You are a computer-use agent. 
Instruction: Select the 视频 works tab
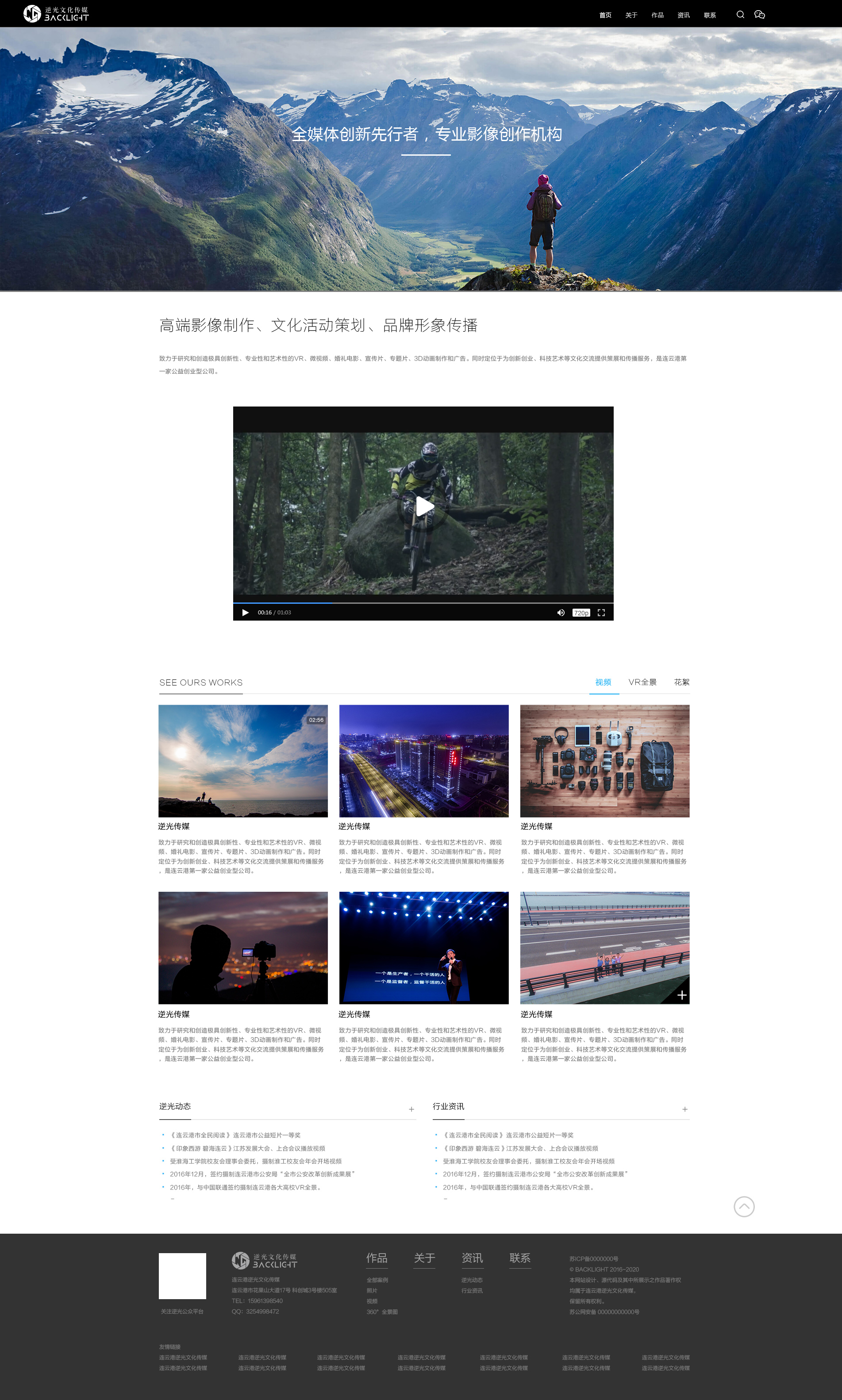[603, 682]
